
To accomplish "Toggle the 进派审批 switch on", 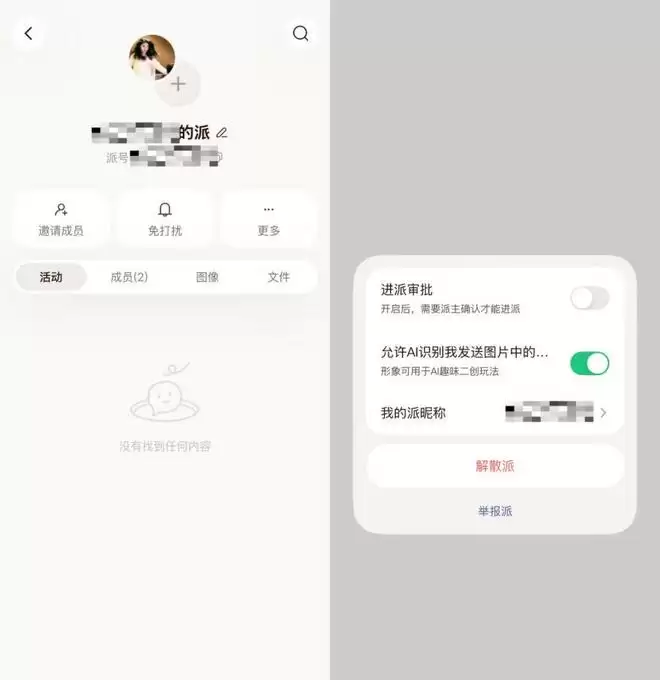I will point(589,298).
